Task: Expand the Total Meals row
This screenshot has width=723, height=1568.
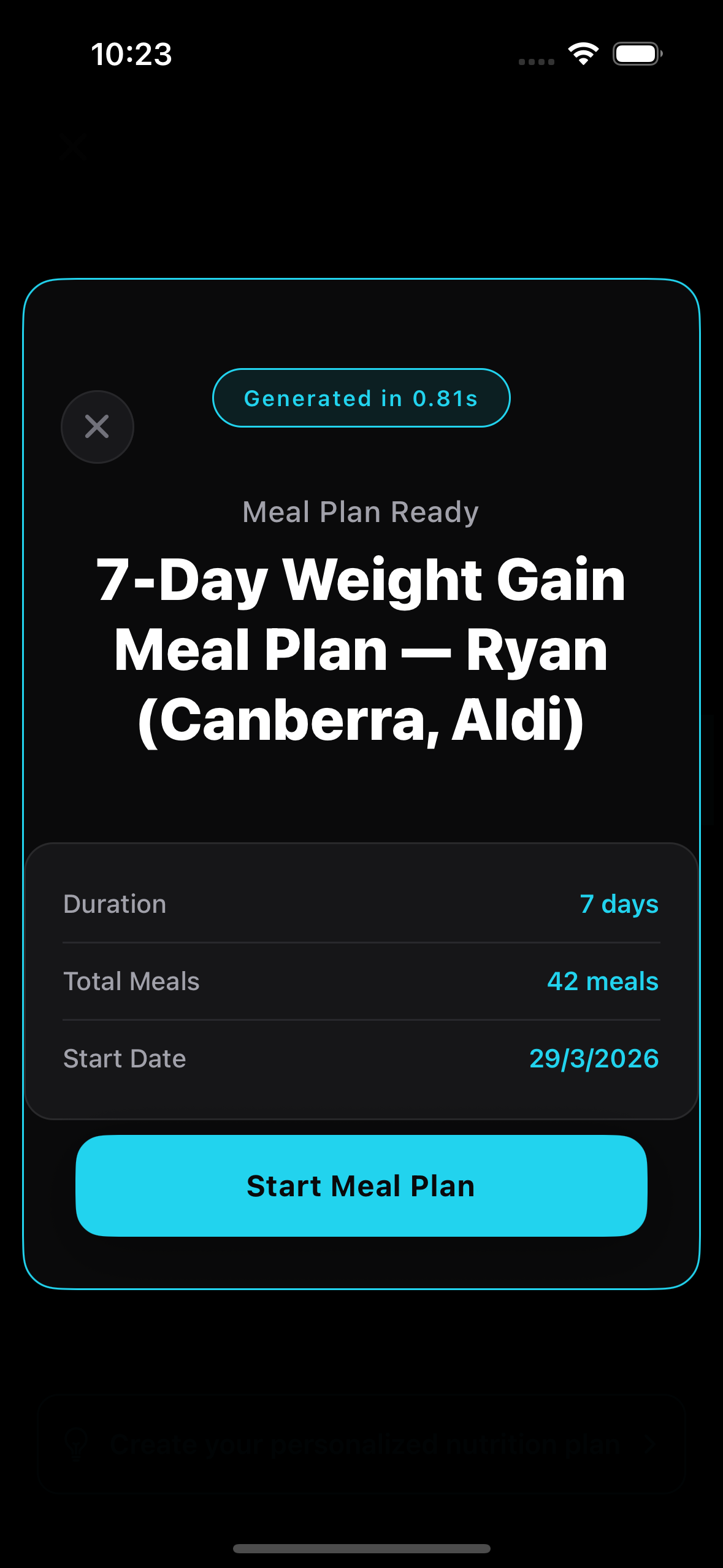Action: [x=361, y=981]
